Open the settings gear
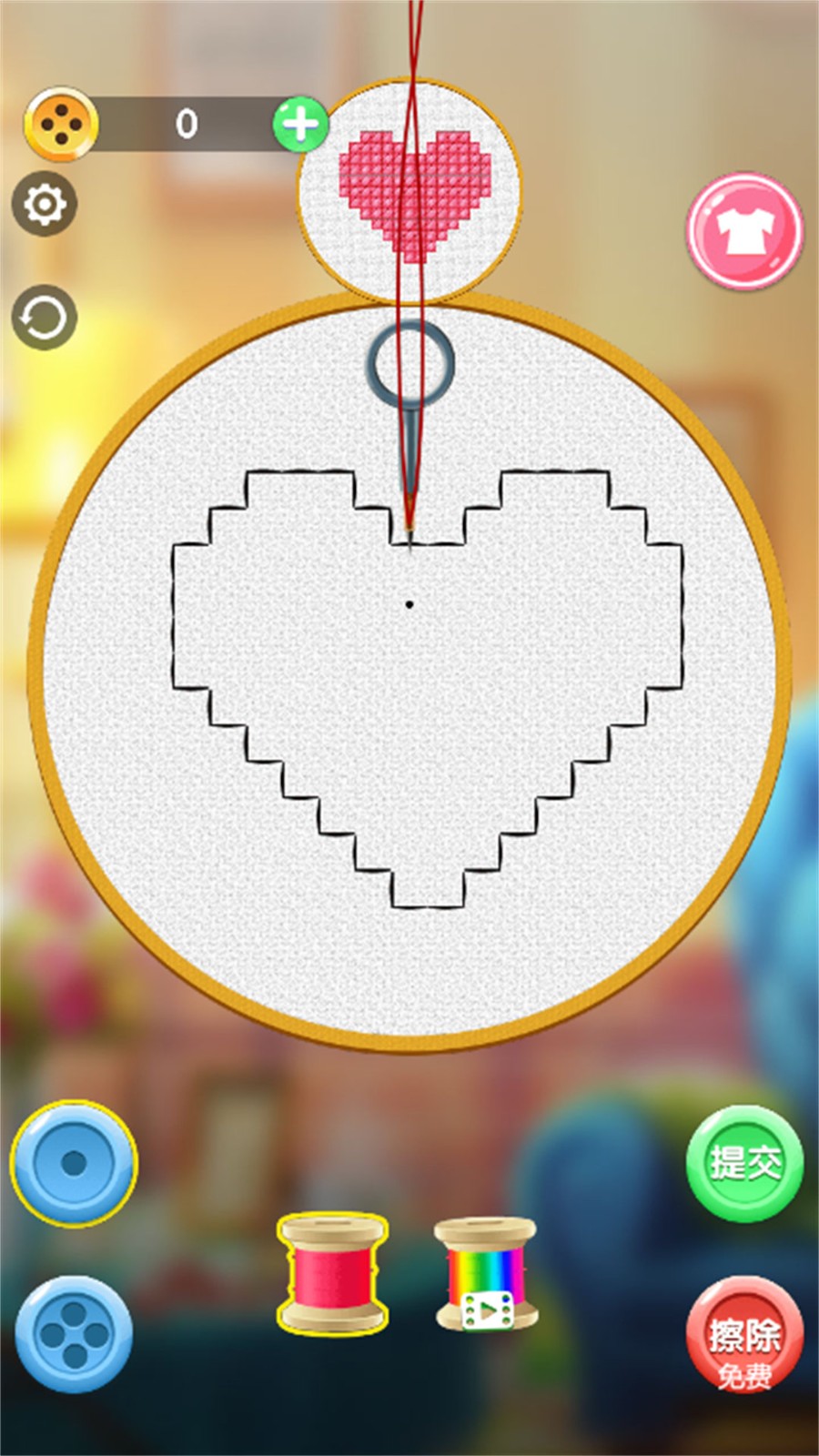 tap(44, 204)
